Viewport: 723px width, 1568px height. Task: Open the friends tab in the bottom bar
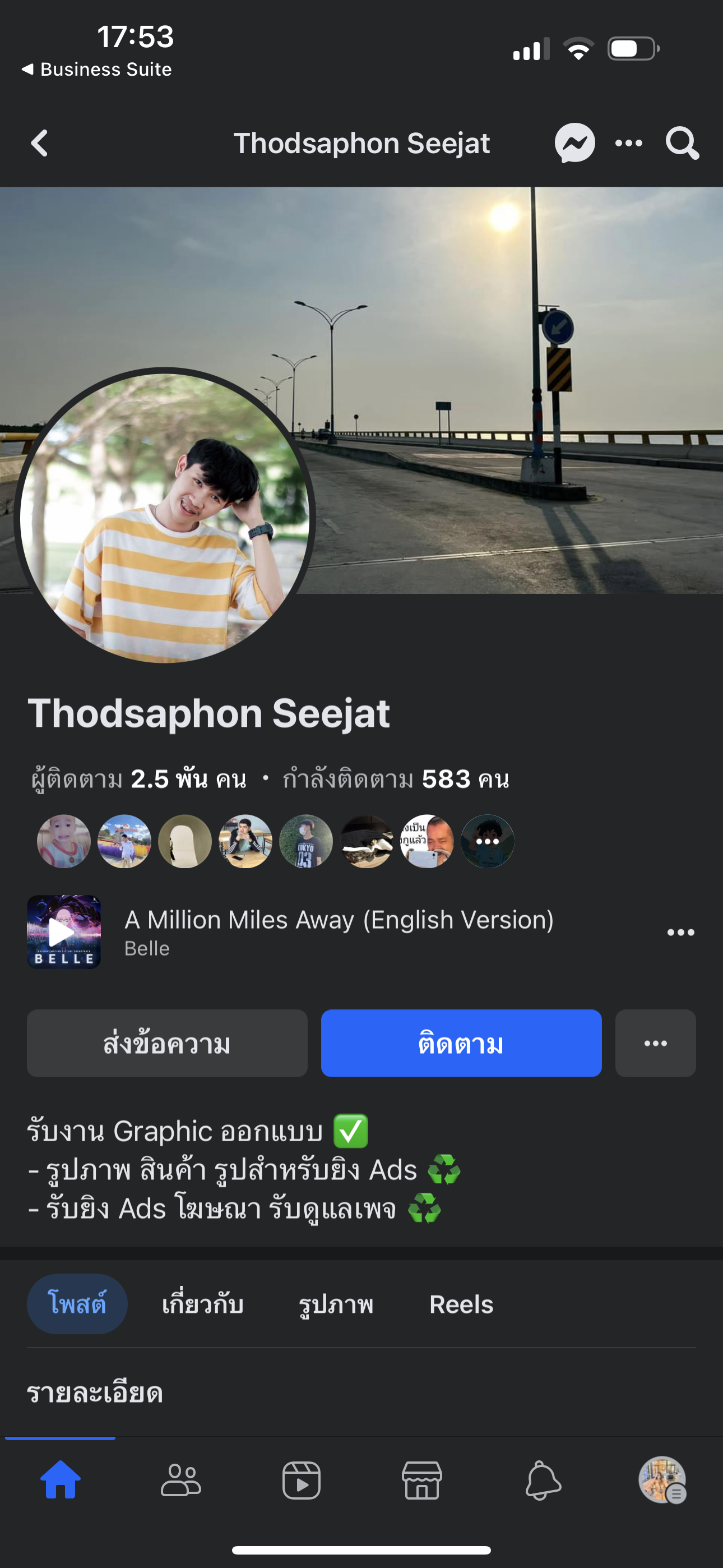point(180,1481)
